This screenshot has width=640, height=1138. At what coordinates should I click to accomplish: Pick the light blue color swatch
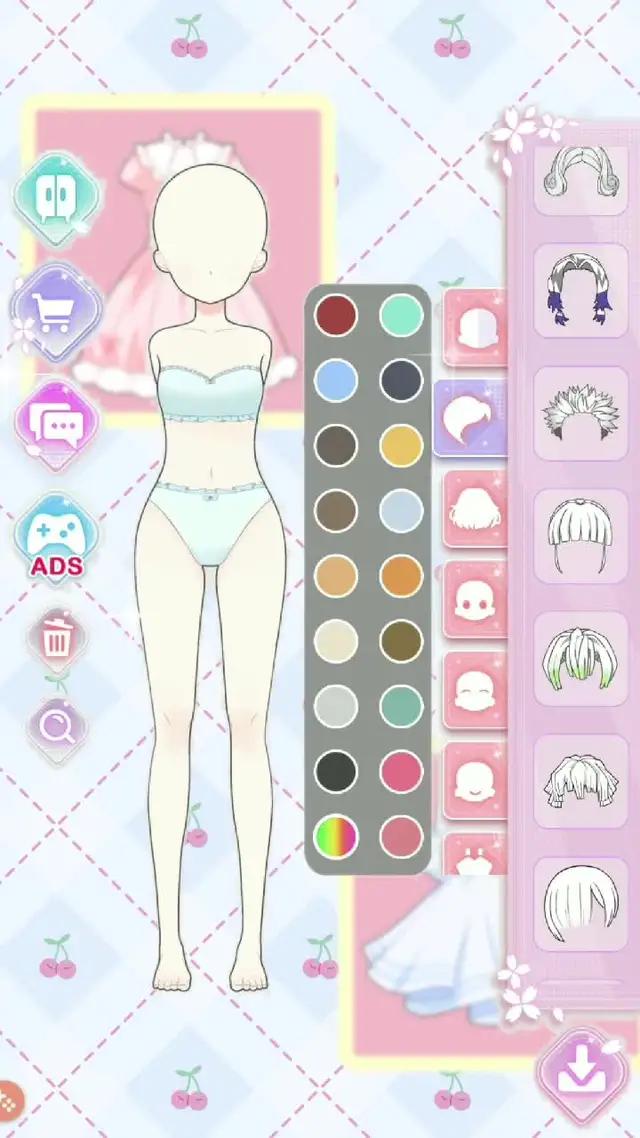(x=336, y=381)
